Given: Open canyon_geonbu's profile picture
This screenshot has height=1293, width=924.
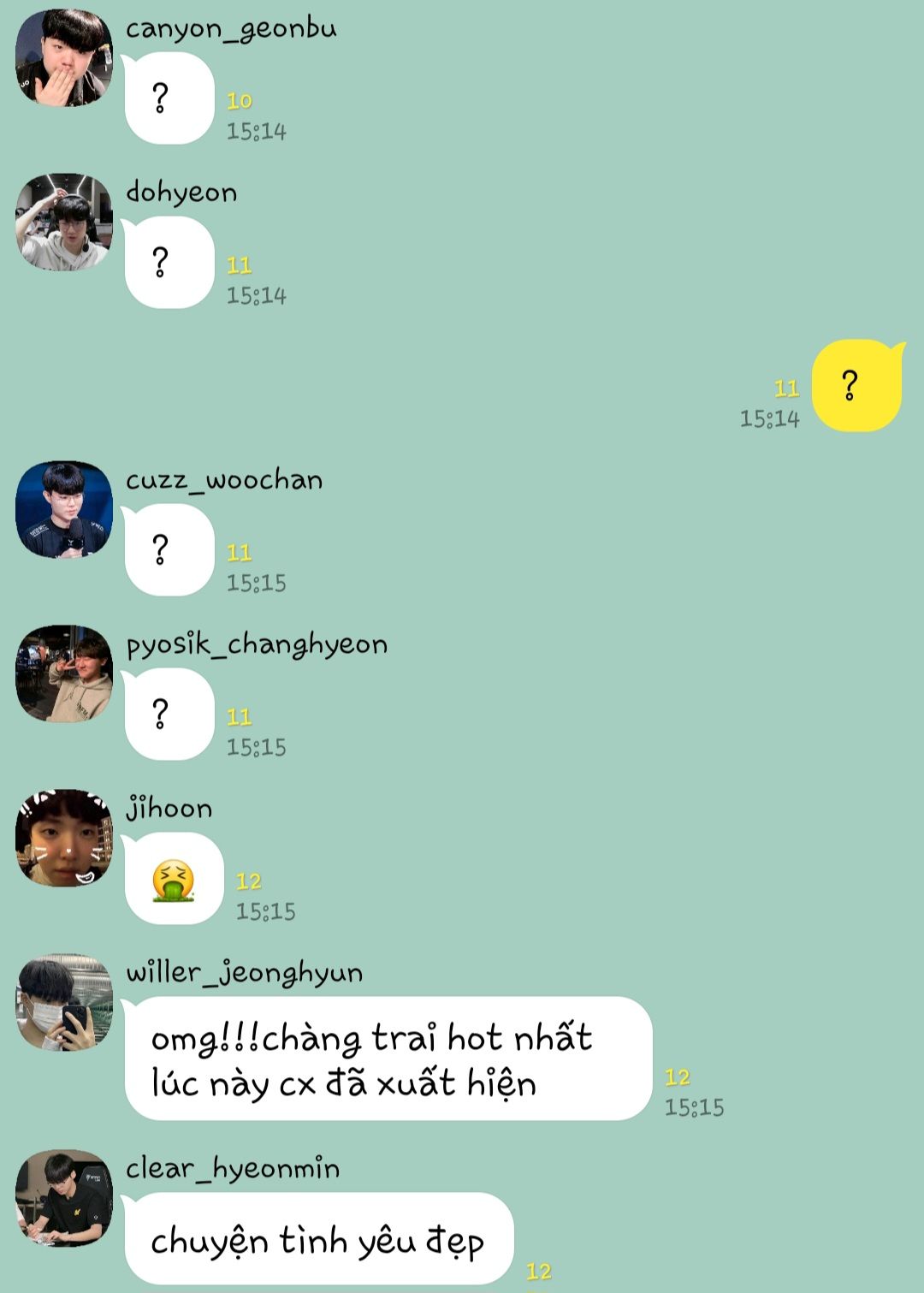Looking at the screenshot, I should click(64, 58).
